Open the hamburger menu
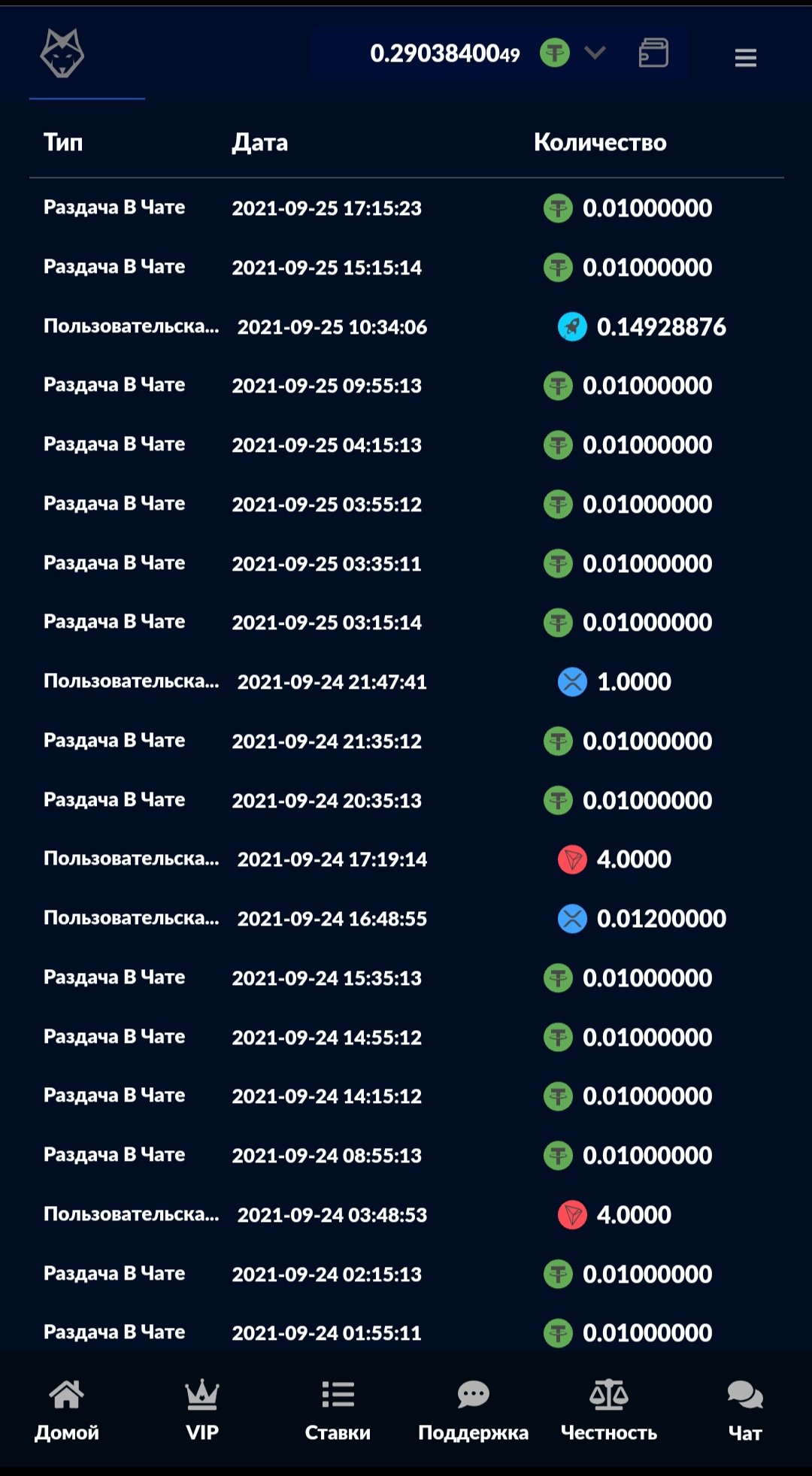The height and width of the screenshot is (1476, 812). (745, 57)
